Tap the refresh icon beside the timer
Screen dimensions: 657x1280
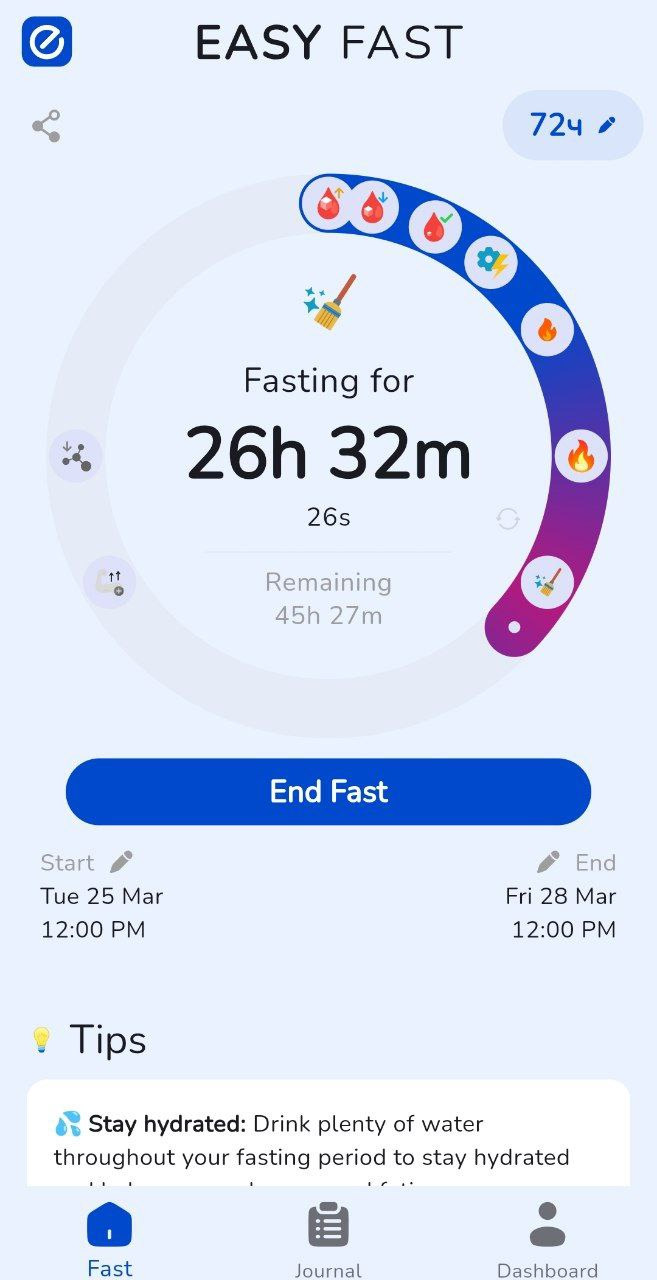pos(508,519)
